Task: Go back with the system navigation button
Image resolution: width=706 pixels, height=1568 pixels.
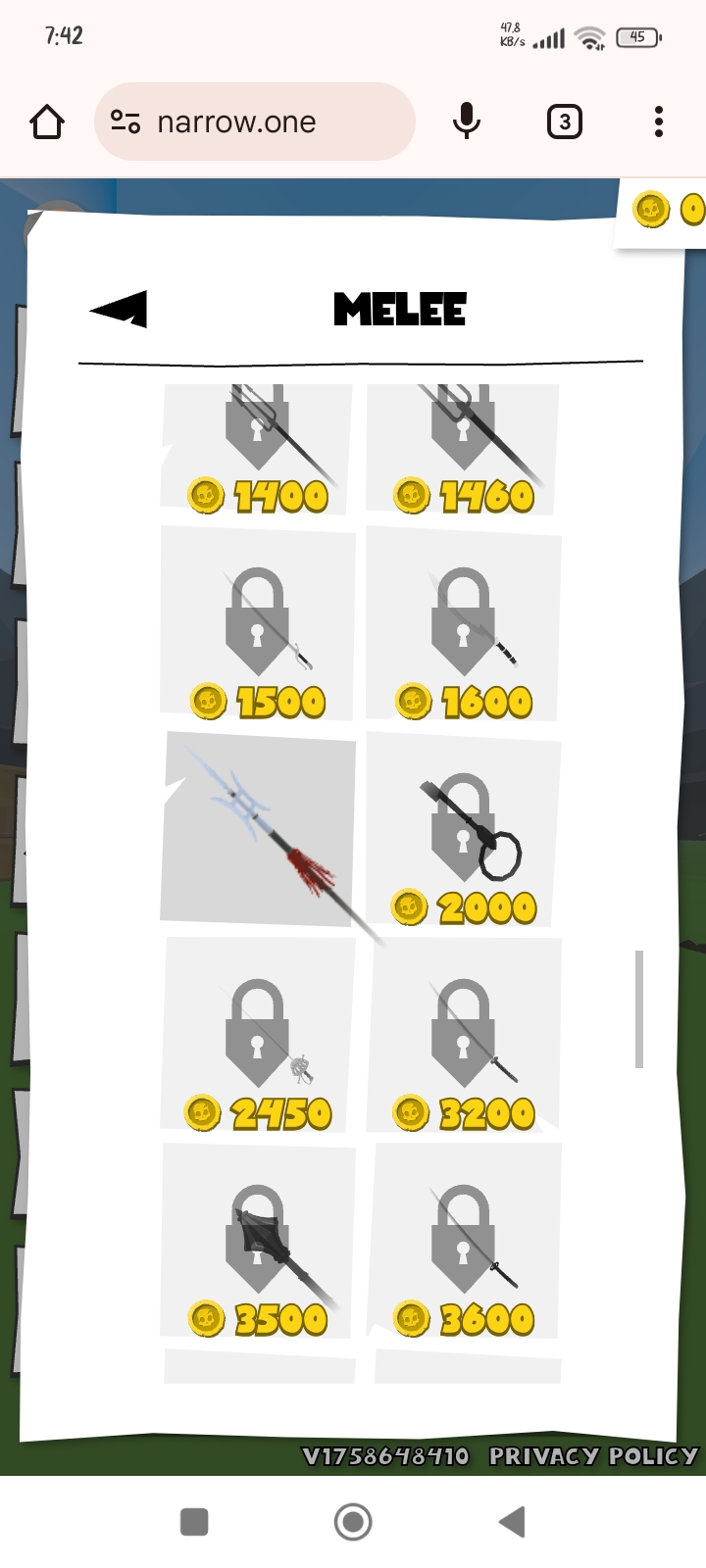Action: pos(512,1522)
